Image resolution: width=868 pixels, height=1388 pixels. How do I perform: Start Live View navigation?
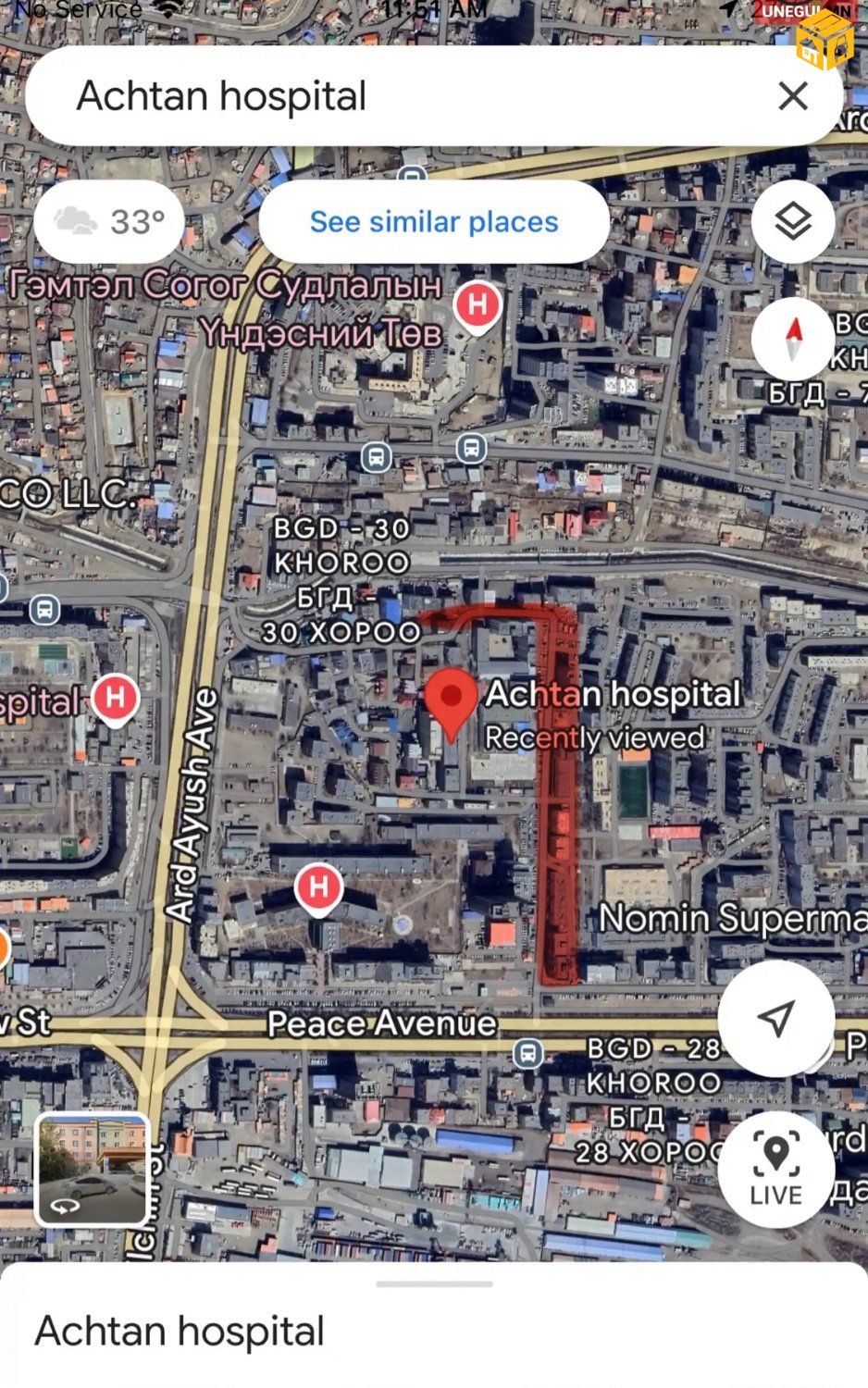(x=775, y=1168)
